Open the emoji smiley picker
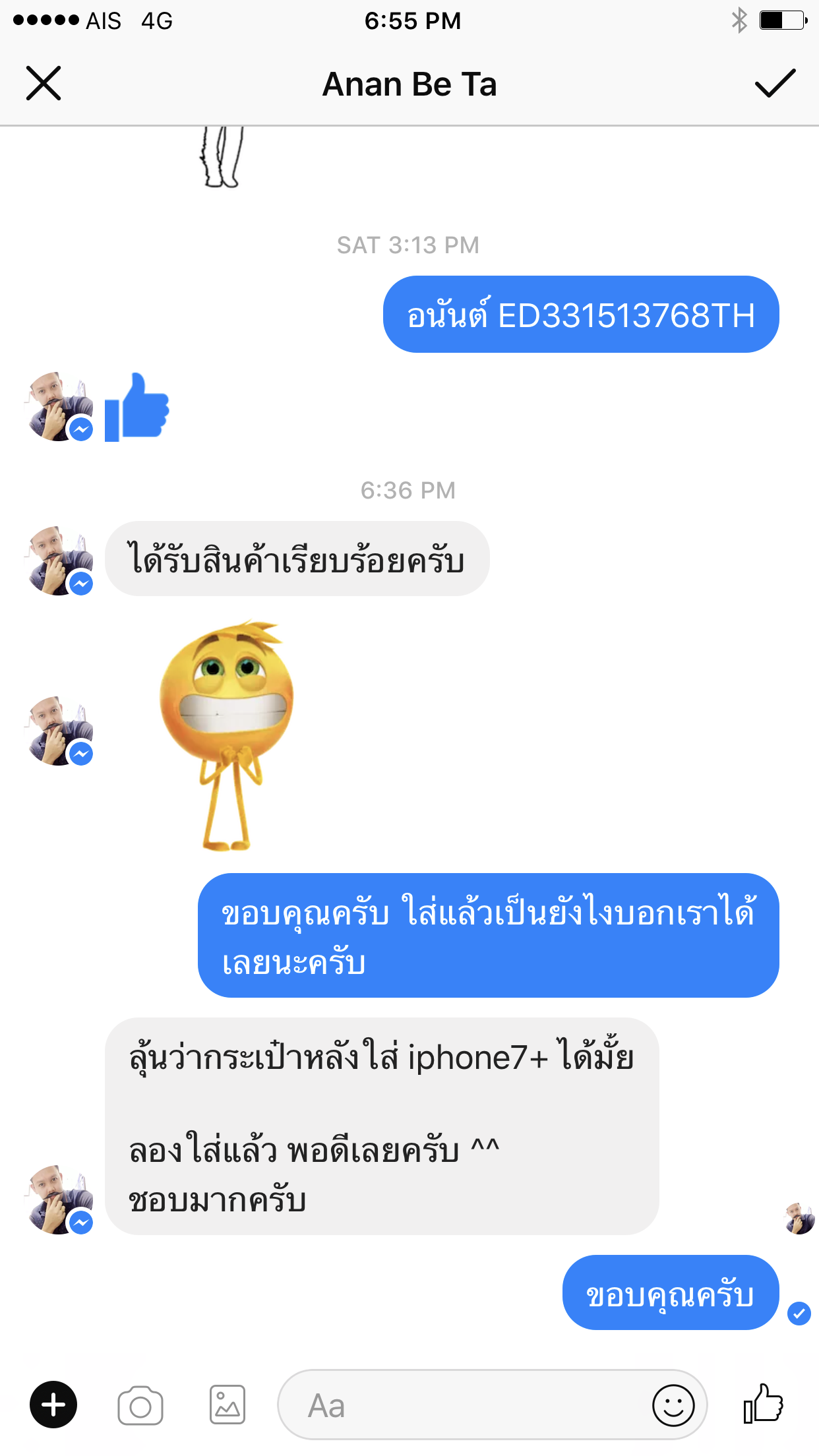The image size is (819, 1456). [x=673, y=1405]
